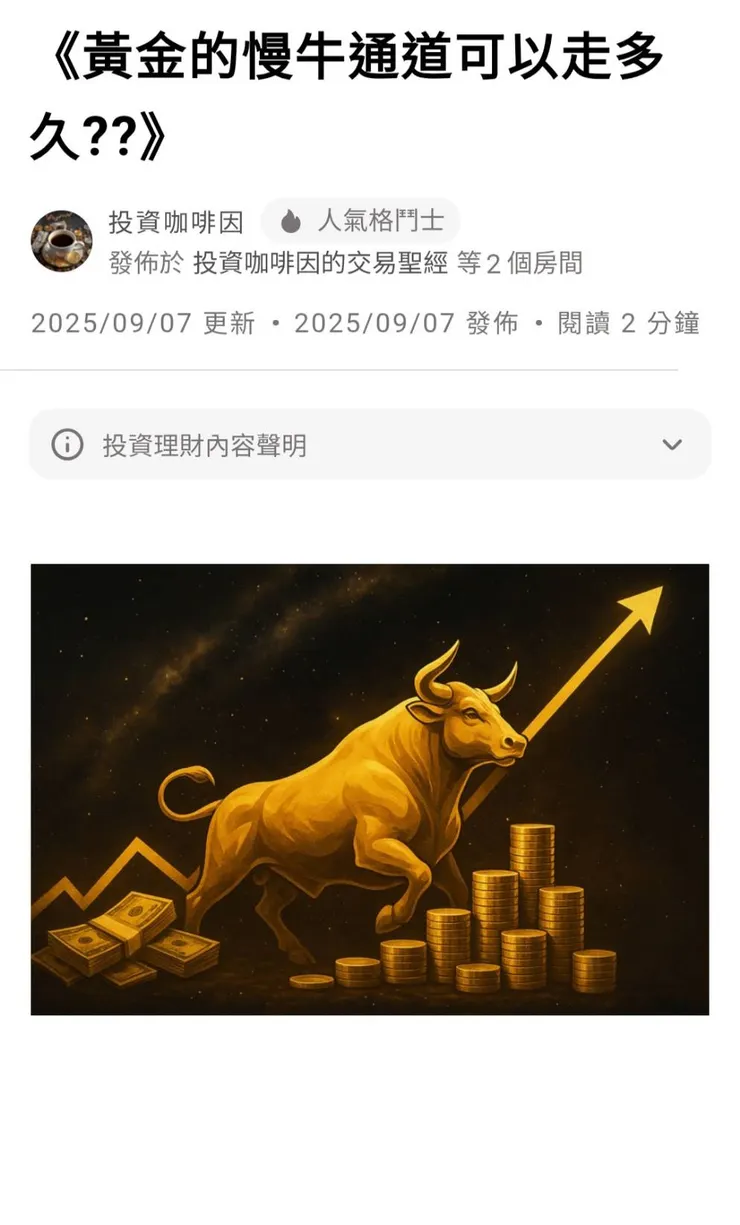
Task: Collapse the investment content statement panel
Action: pyautogui.click(x=672, y=446)
